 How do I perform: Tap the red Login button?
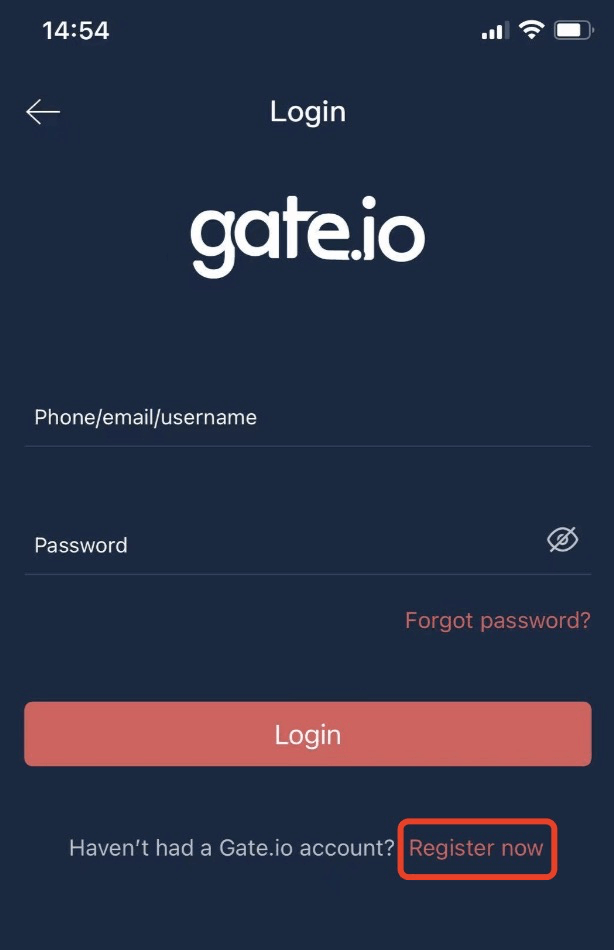coord(307,735)
